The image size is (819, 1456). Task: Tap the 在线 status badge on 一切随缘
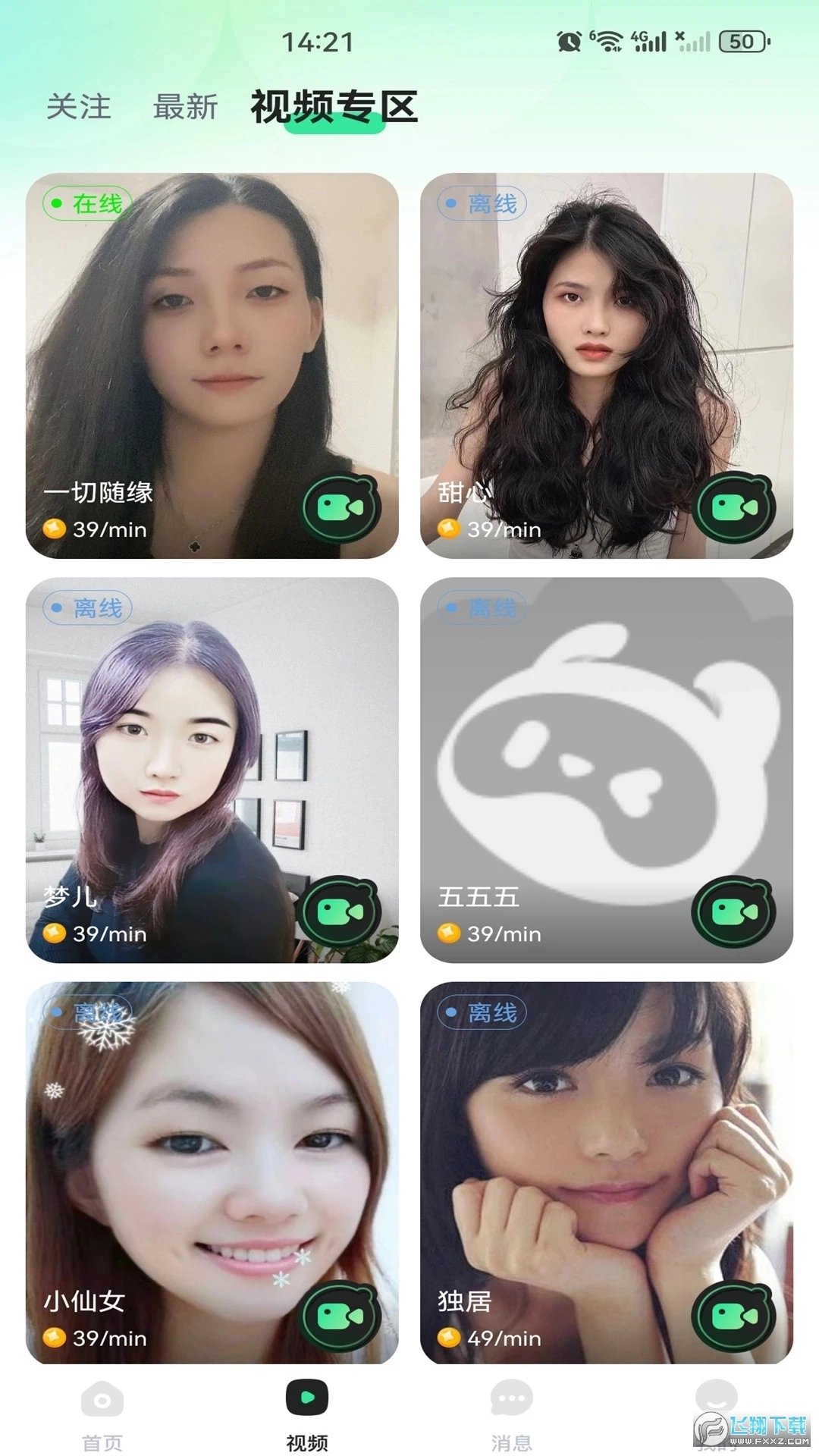coord(86,203)
